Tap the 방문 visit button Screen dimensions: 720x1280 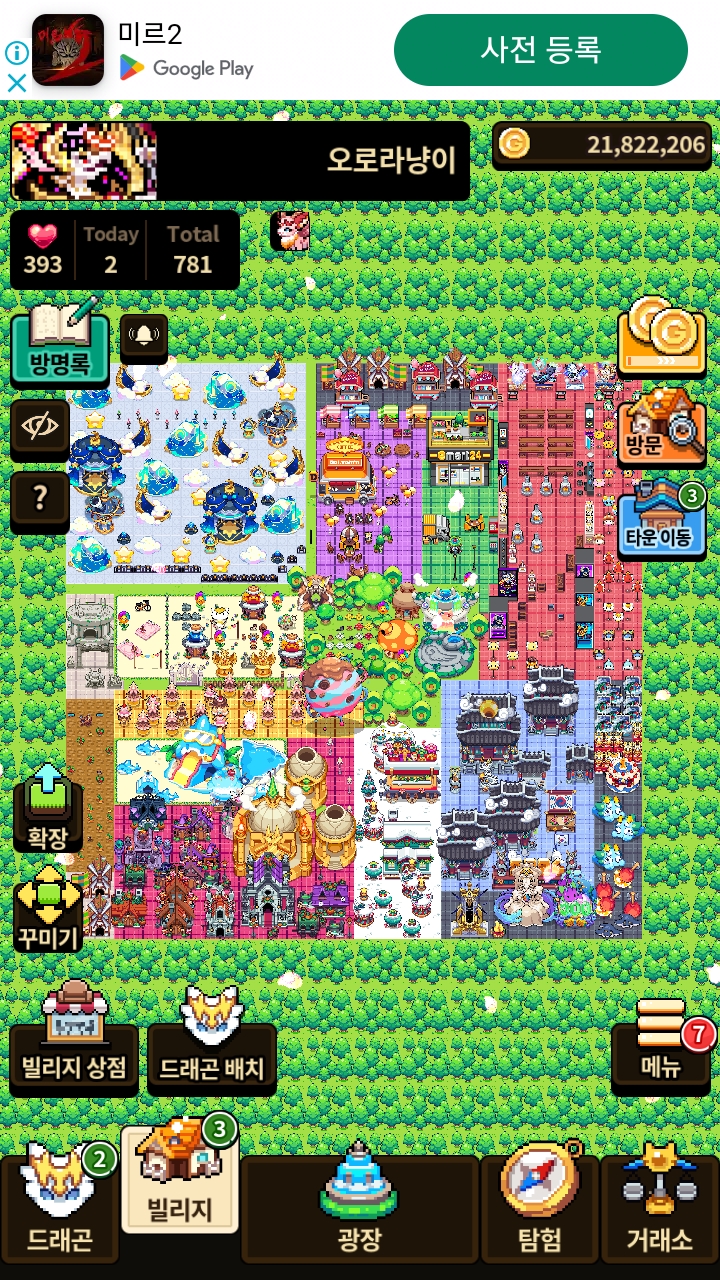pos(662,428)
